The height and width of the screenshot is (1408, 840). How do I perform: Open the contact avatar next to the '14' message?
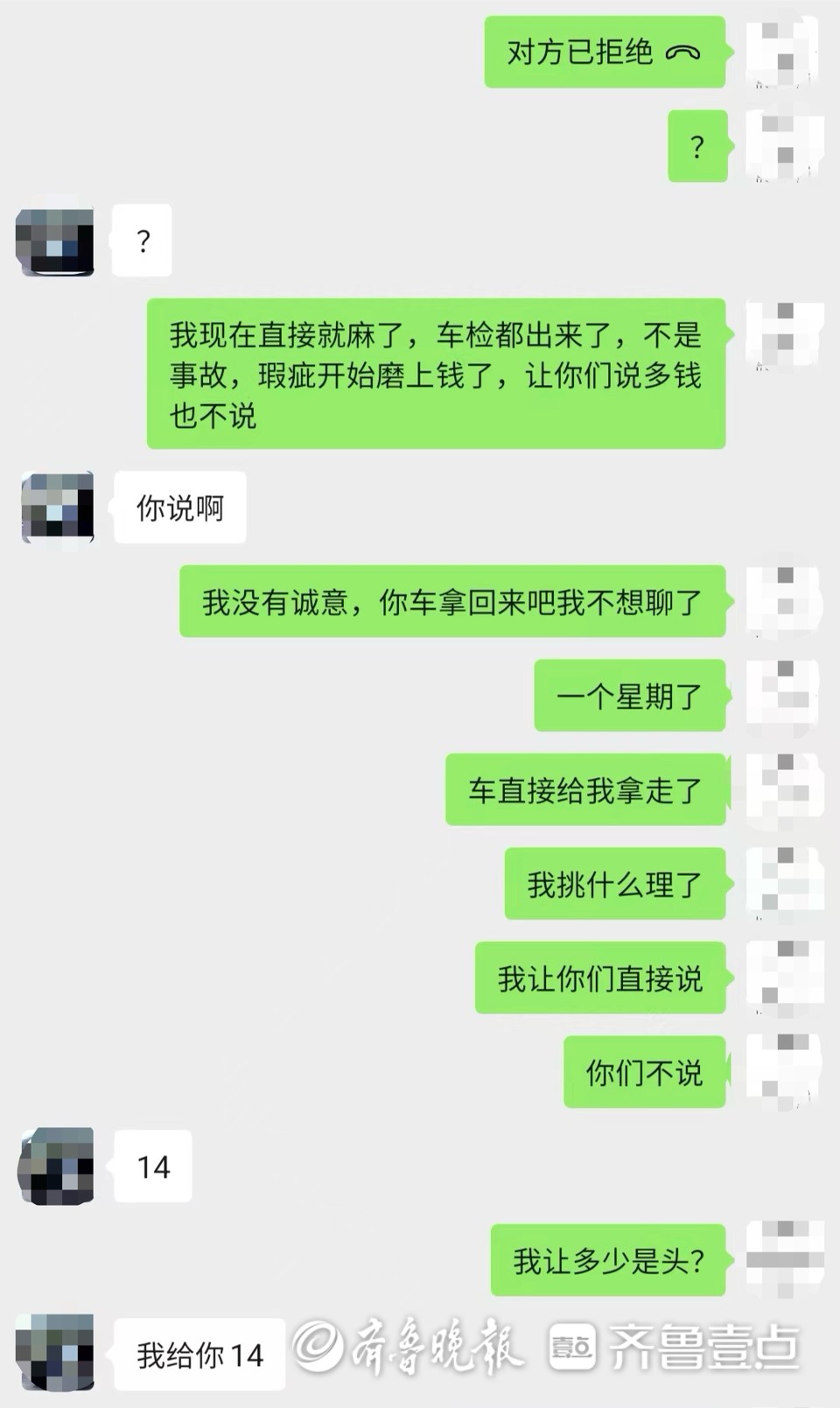pos(56,1166)
